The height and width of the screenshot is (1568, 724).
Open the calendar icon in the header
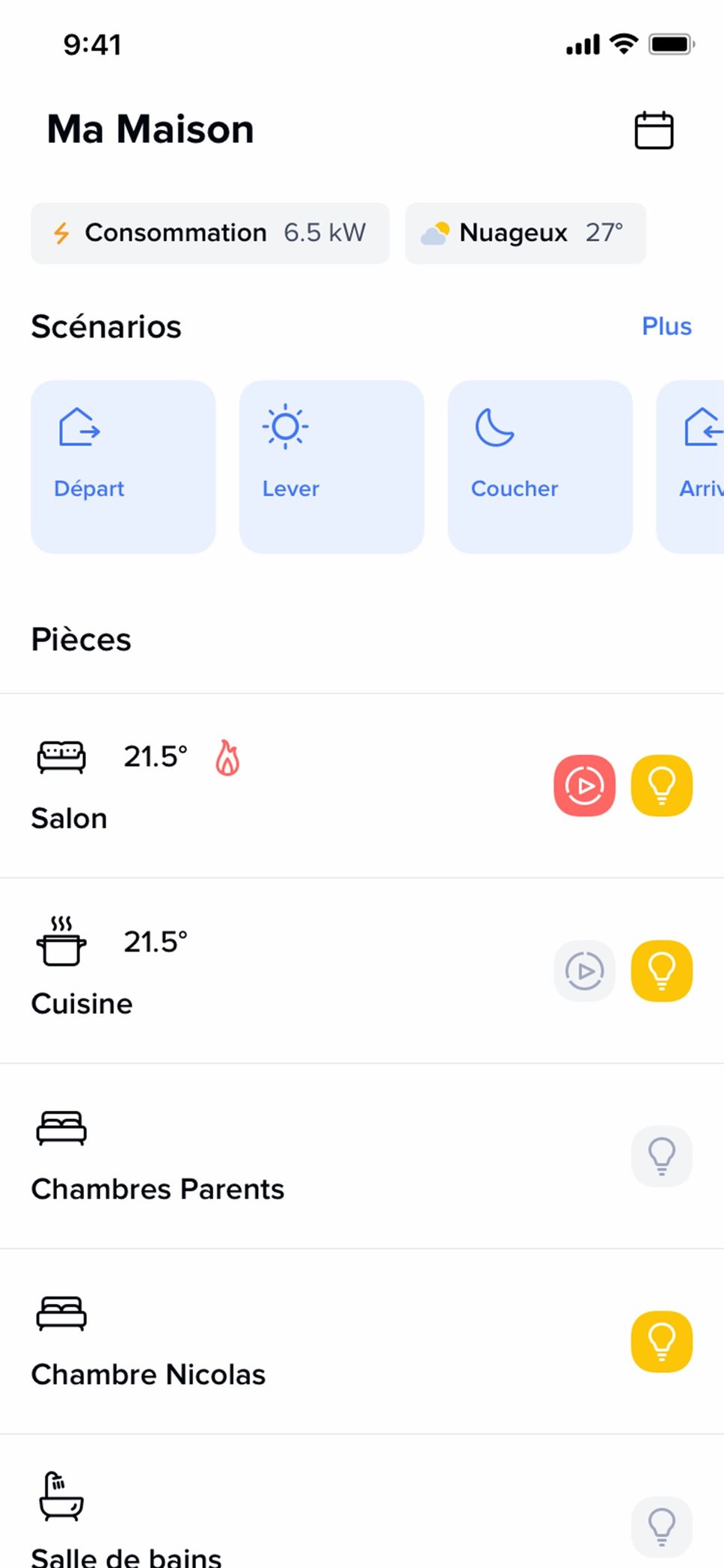pyautogui.click(x=654, y=131)
